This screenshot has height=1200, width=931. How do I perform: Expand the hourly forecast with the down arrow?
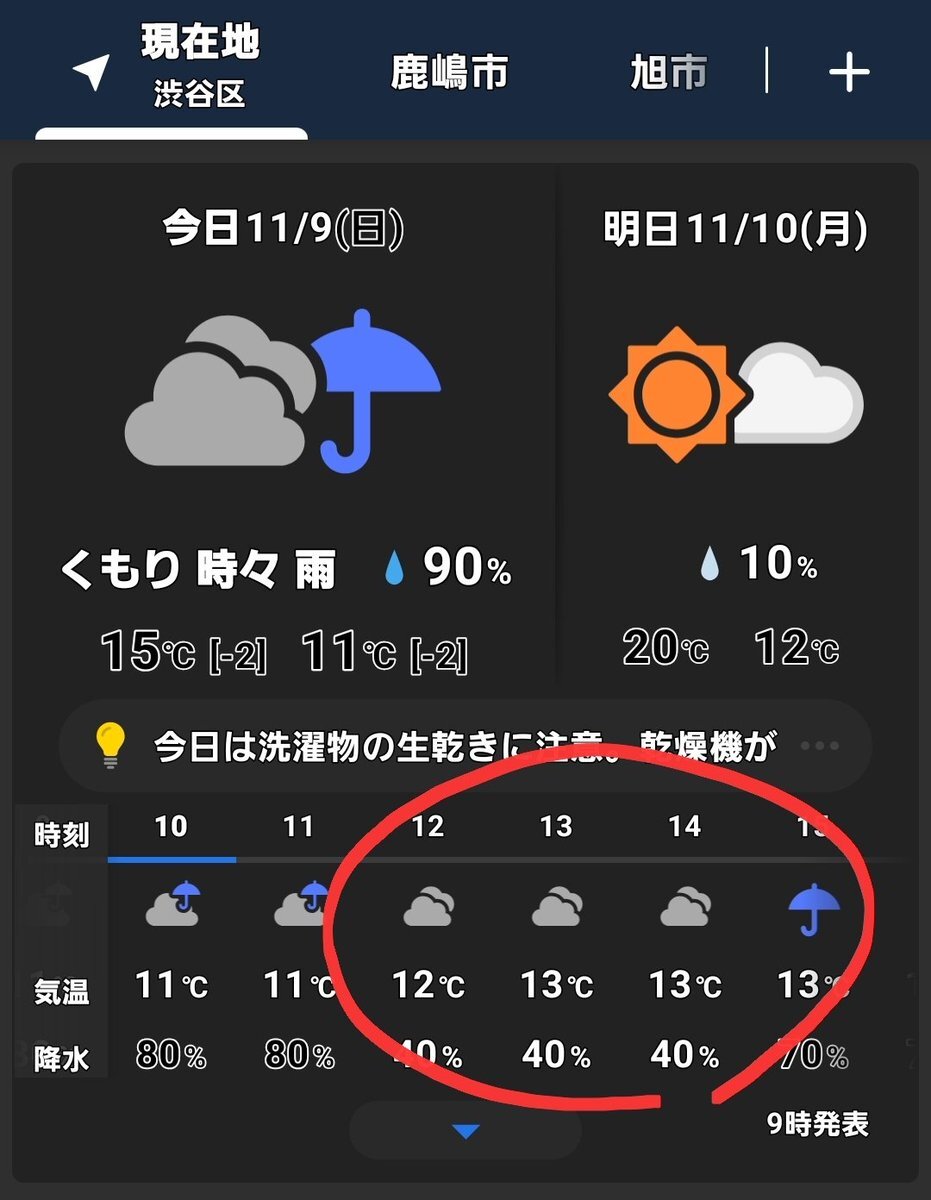pos(464,1131)
